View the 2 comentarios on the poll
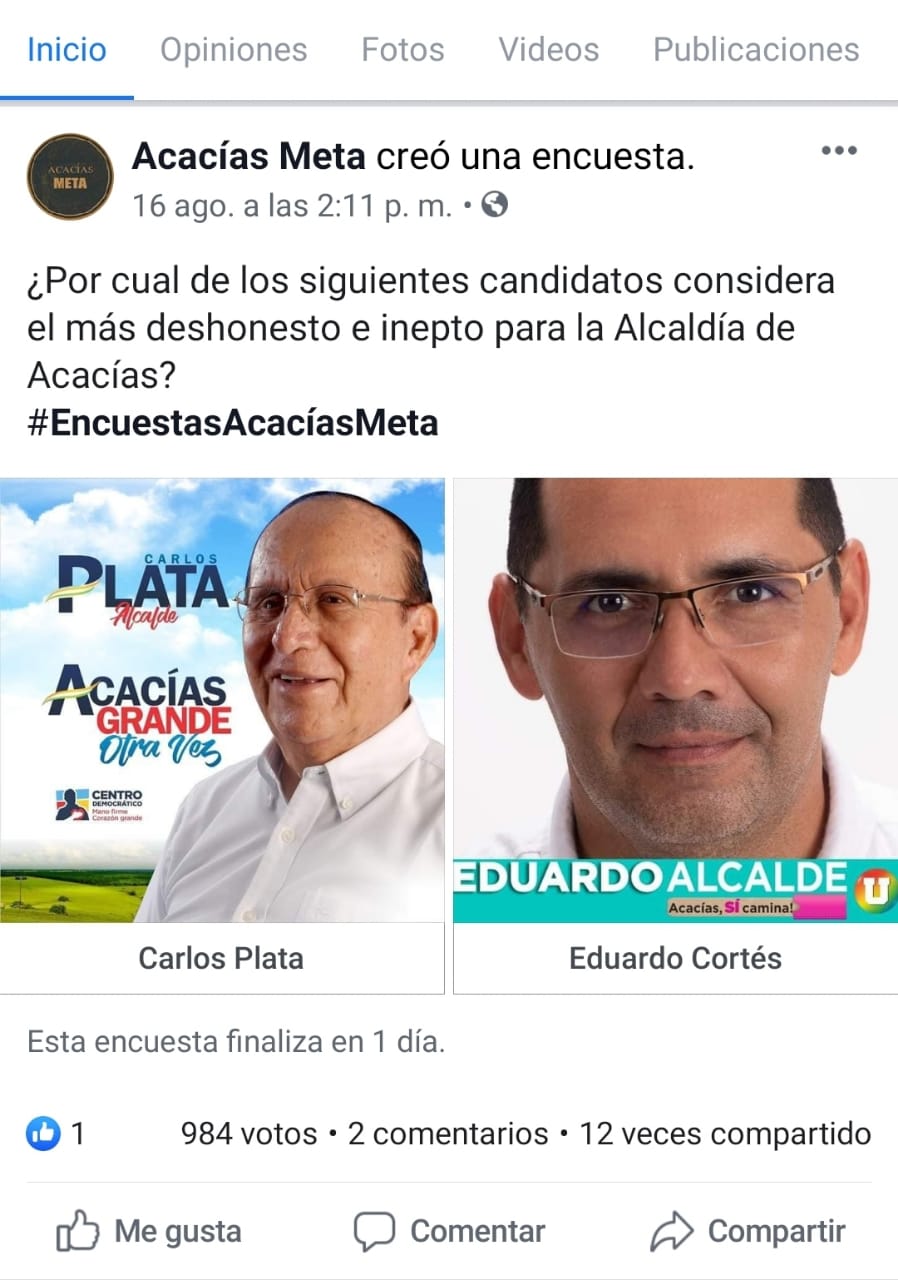Viewport: 898px width, 1280px height. (x=448, y=1134)
